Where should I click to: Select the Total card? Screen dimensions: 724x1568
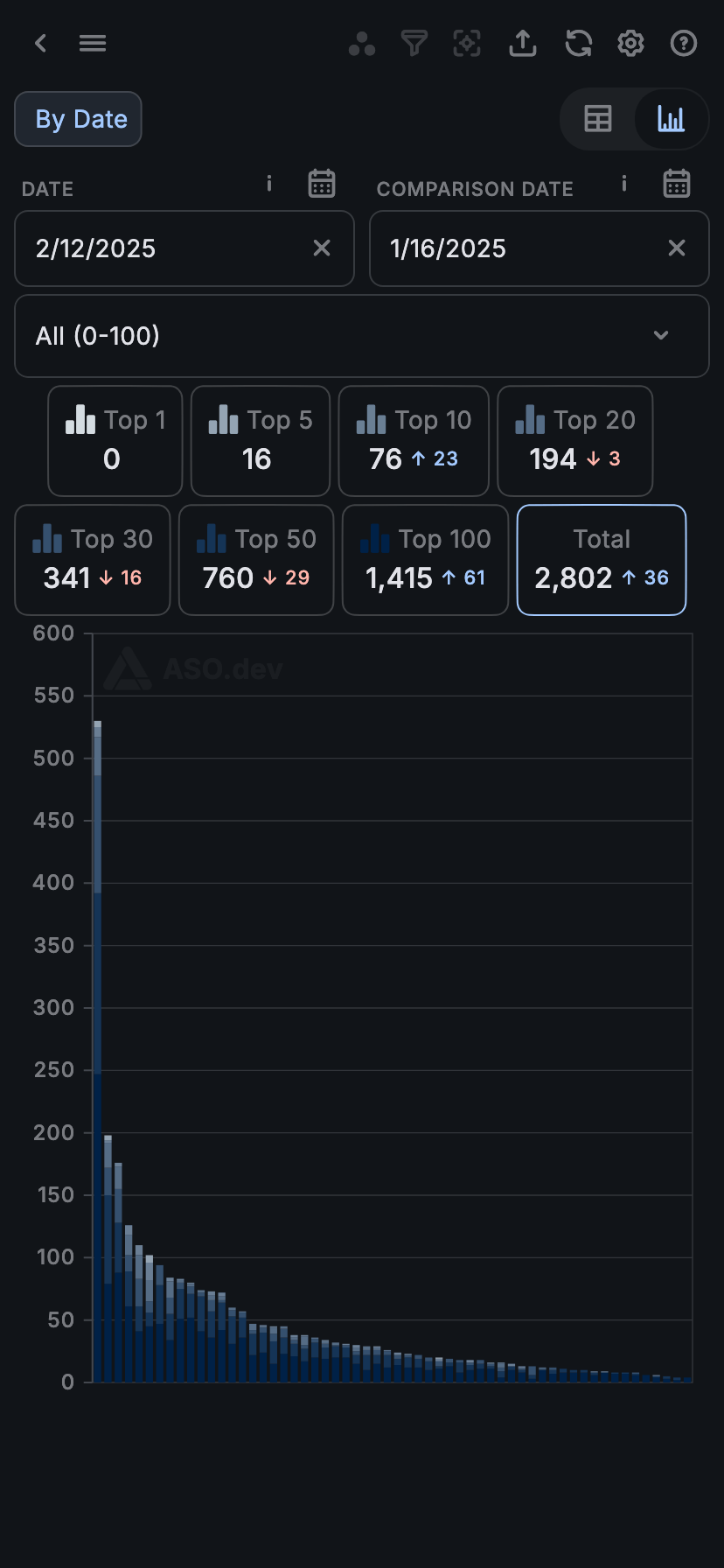click(x=602, y=560)
